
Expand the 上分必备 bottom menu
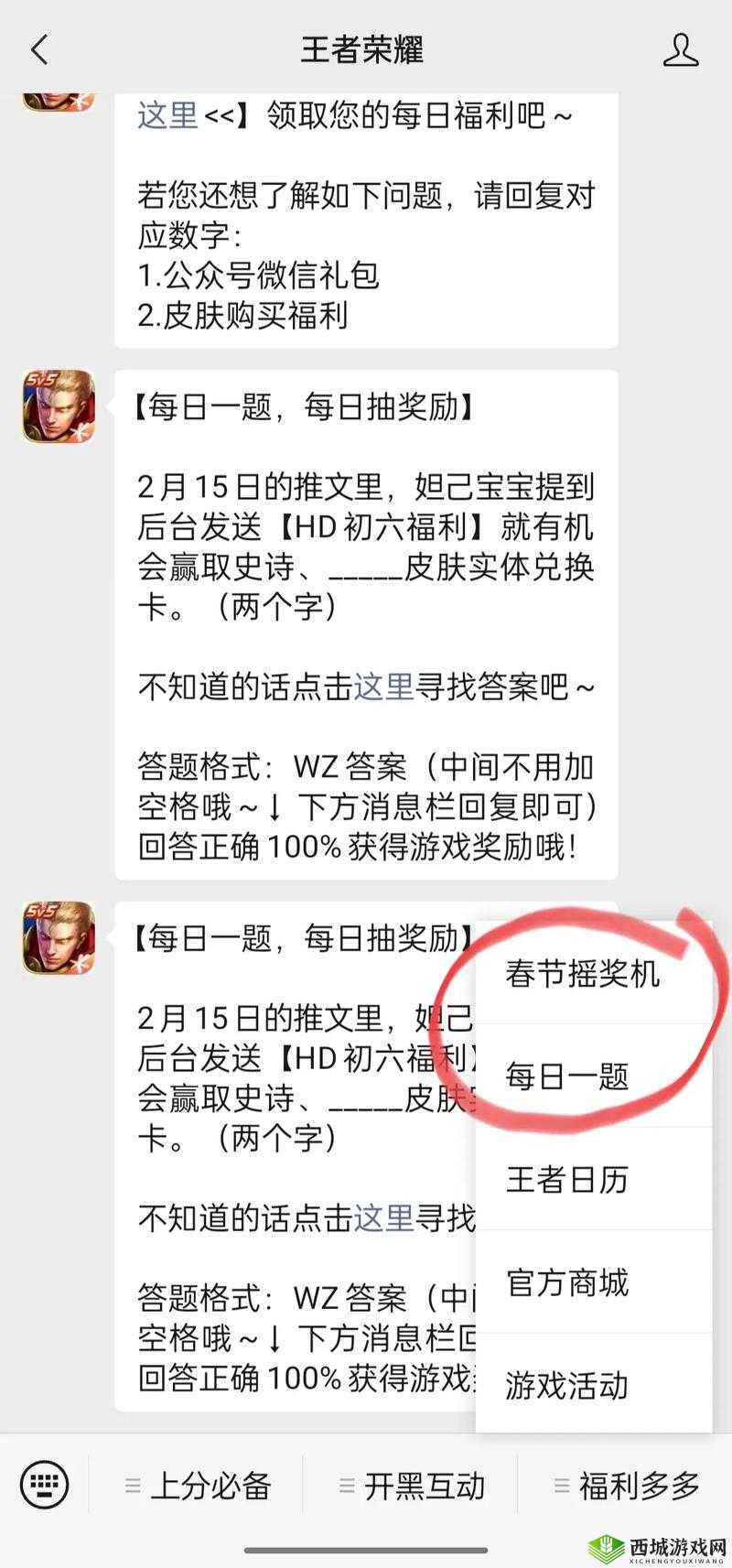click(213, 1484)
